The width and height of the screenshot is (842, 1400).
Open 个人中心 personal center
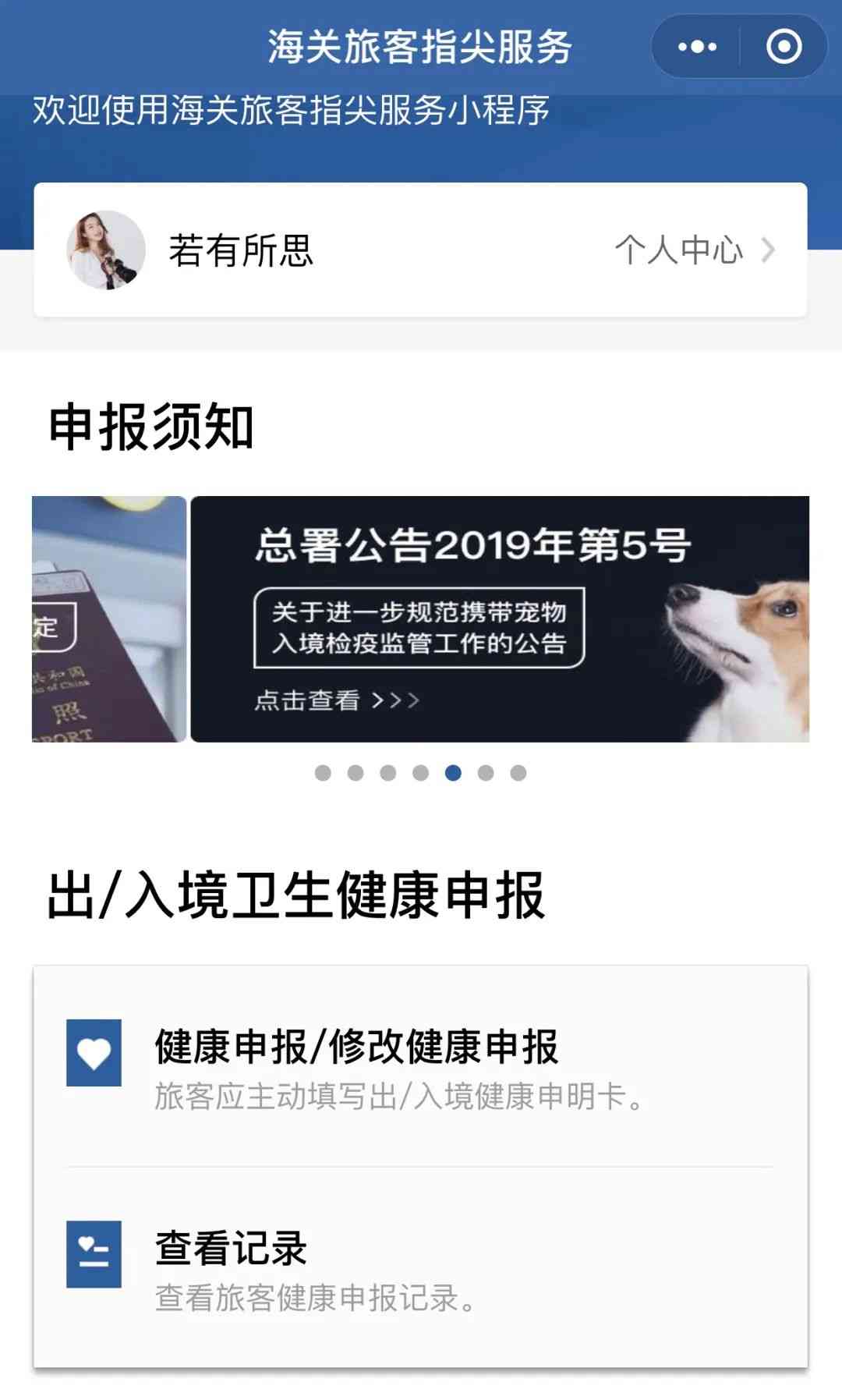click(x=694, y=250)
